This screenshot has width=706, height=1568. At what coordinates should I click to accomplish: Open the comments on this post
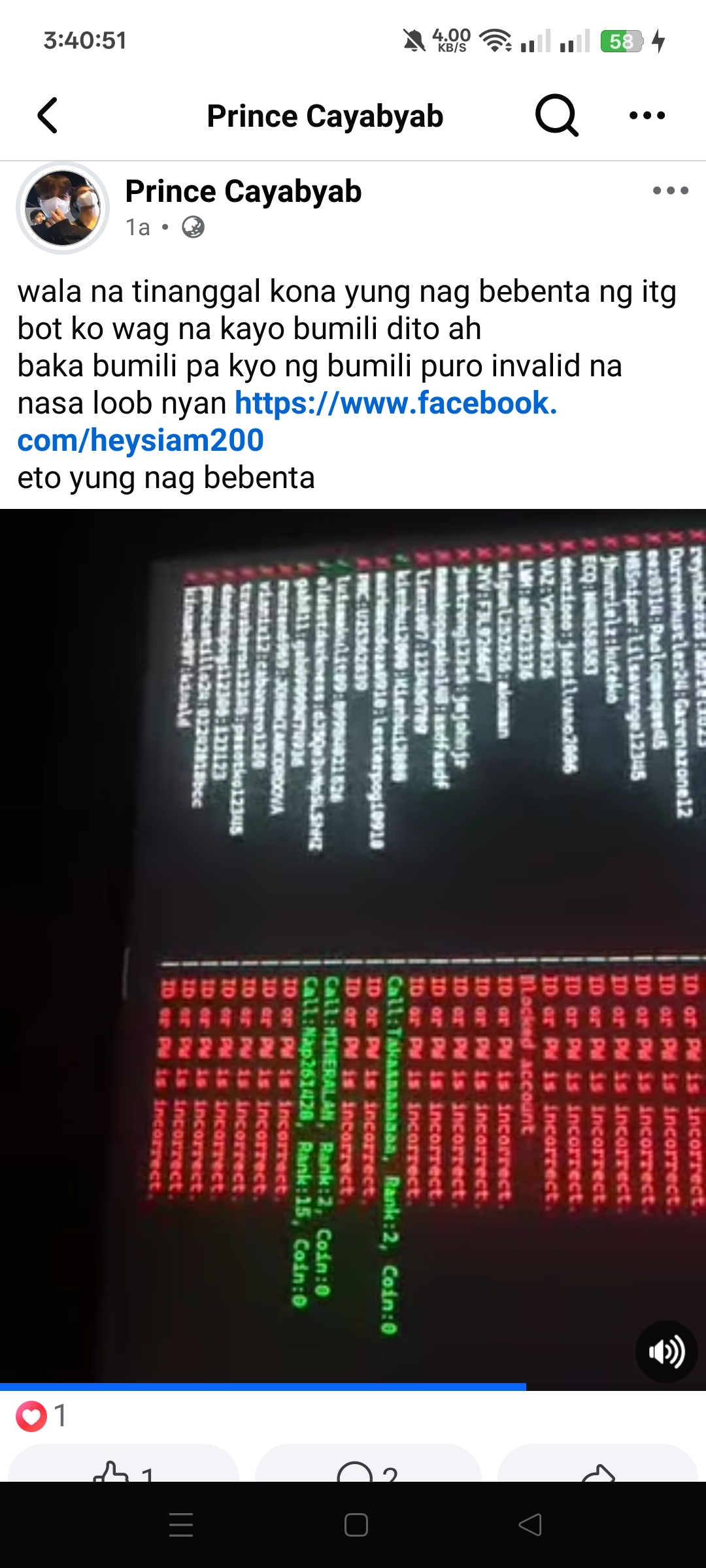367,1470
